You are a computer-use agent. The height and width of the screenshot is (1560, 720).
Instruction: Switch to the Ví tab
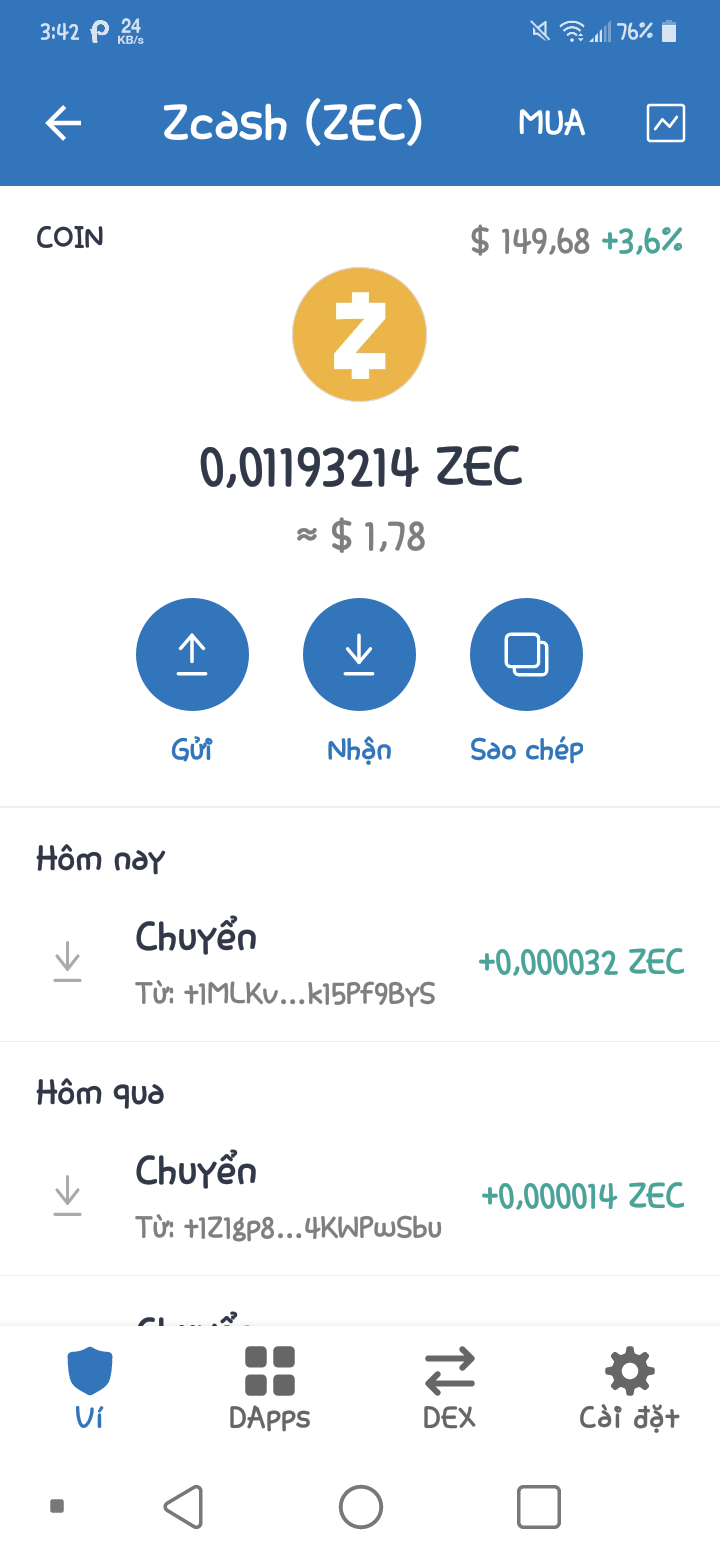pyautogui.click(x=90, y=1387)
